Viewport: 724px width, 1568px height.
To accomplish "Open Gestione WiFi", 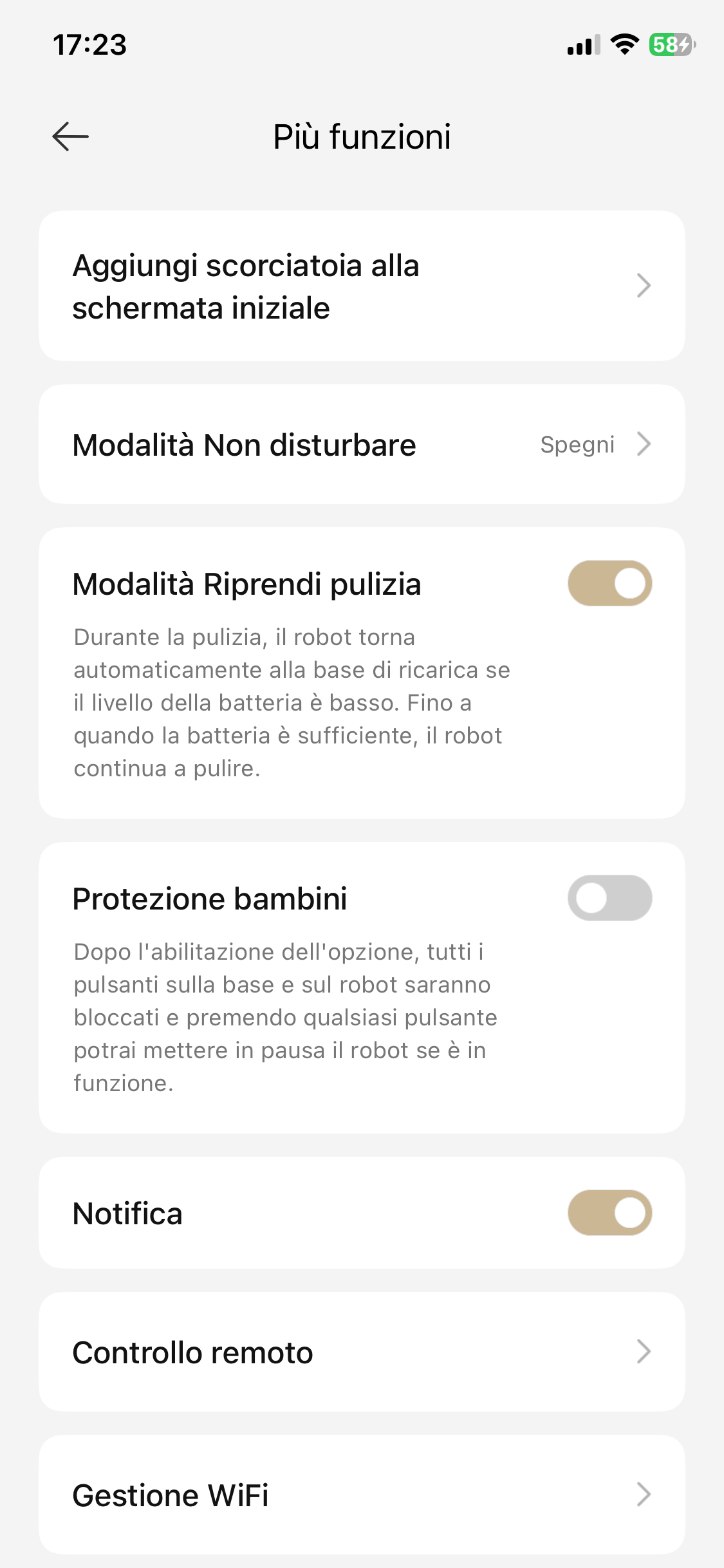I will pyautogui.click(x=362, y=1495).
